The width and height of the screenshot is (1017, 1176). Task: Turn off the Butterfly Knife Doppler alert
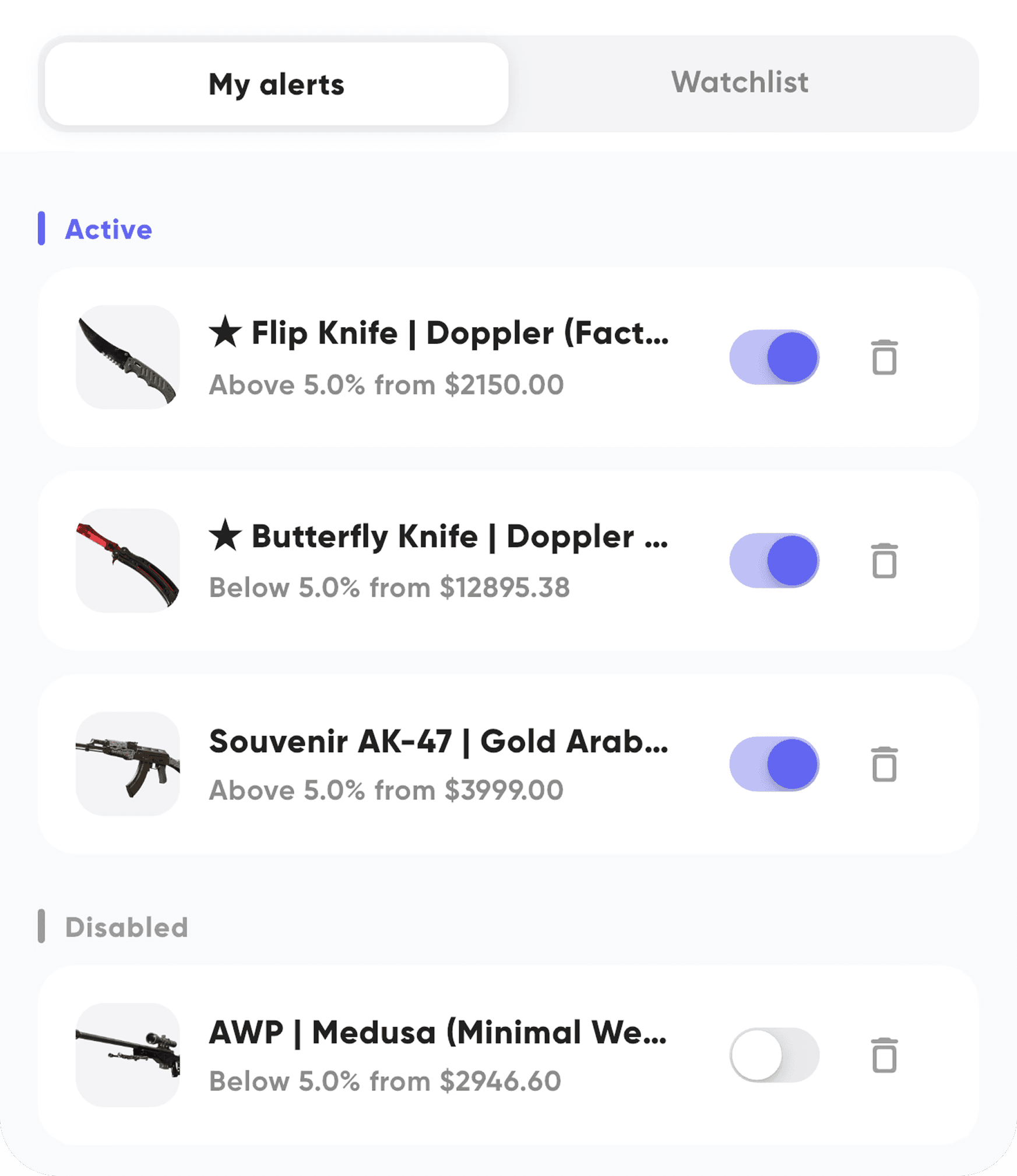(x=774, y=560)
